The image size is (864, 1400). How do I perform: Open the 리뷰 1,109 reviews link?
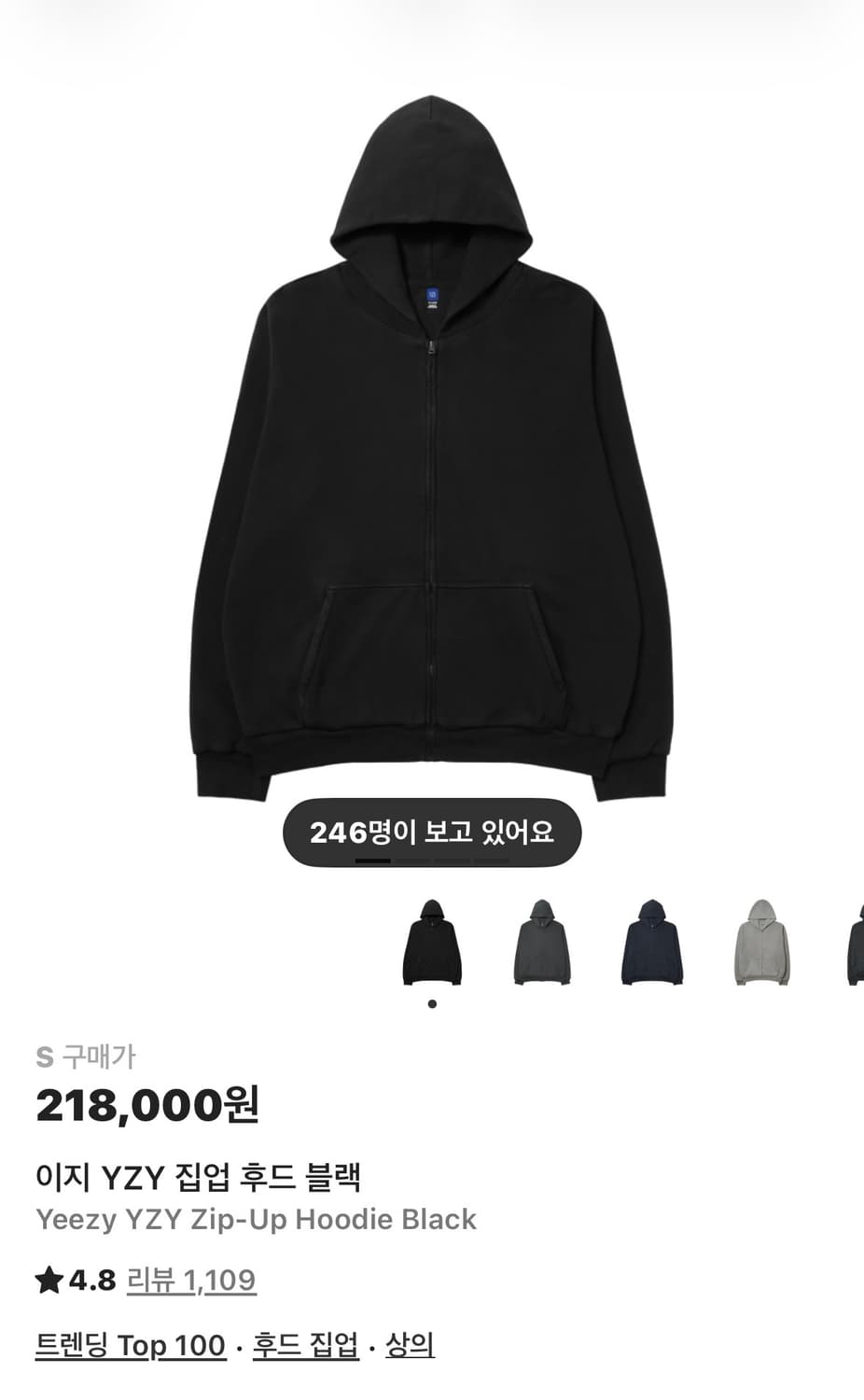coord(190,1281)
